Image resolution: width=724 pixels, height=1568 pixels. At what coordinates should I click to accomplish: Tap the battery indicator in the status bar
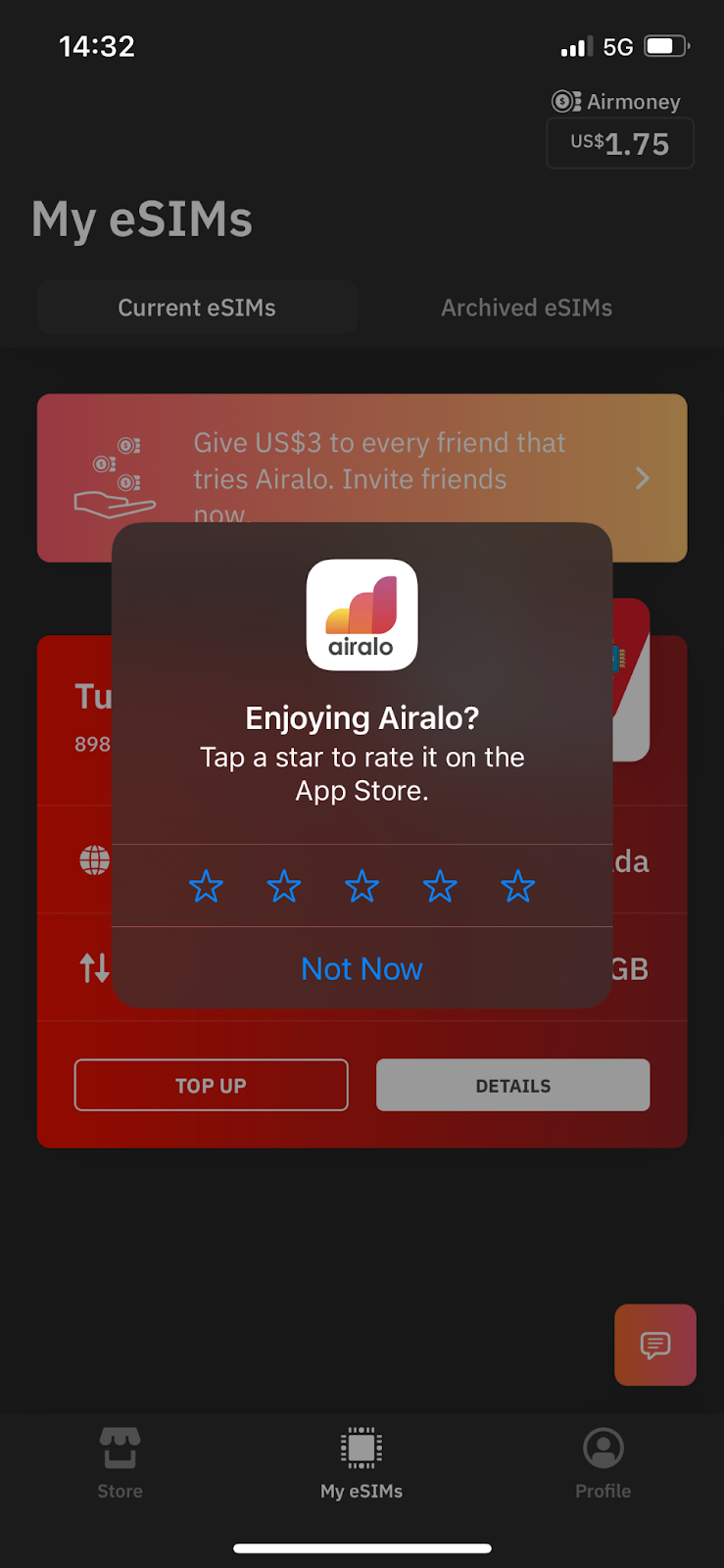point(667,45)
